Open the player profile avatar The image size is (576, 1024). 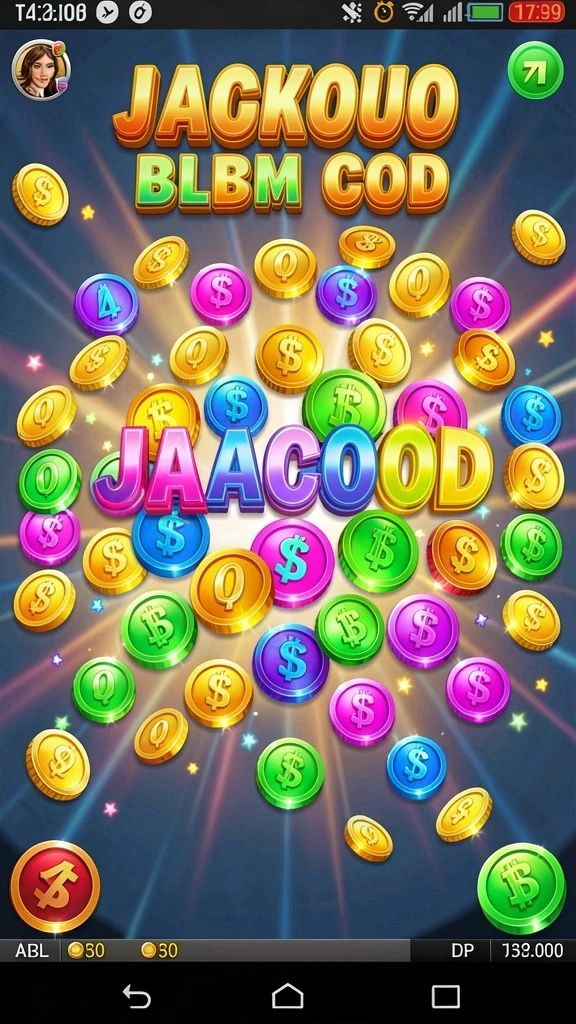coord(41,69)
